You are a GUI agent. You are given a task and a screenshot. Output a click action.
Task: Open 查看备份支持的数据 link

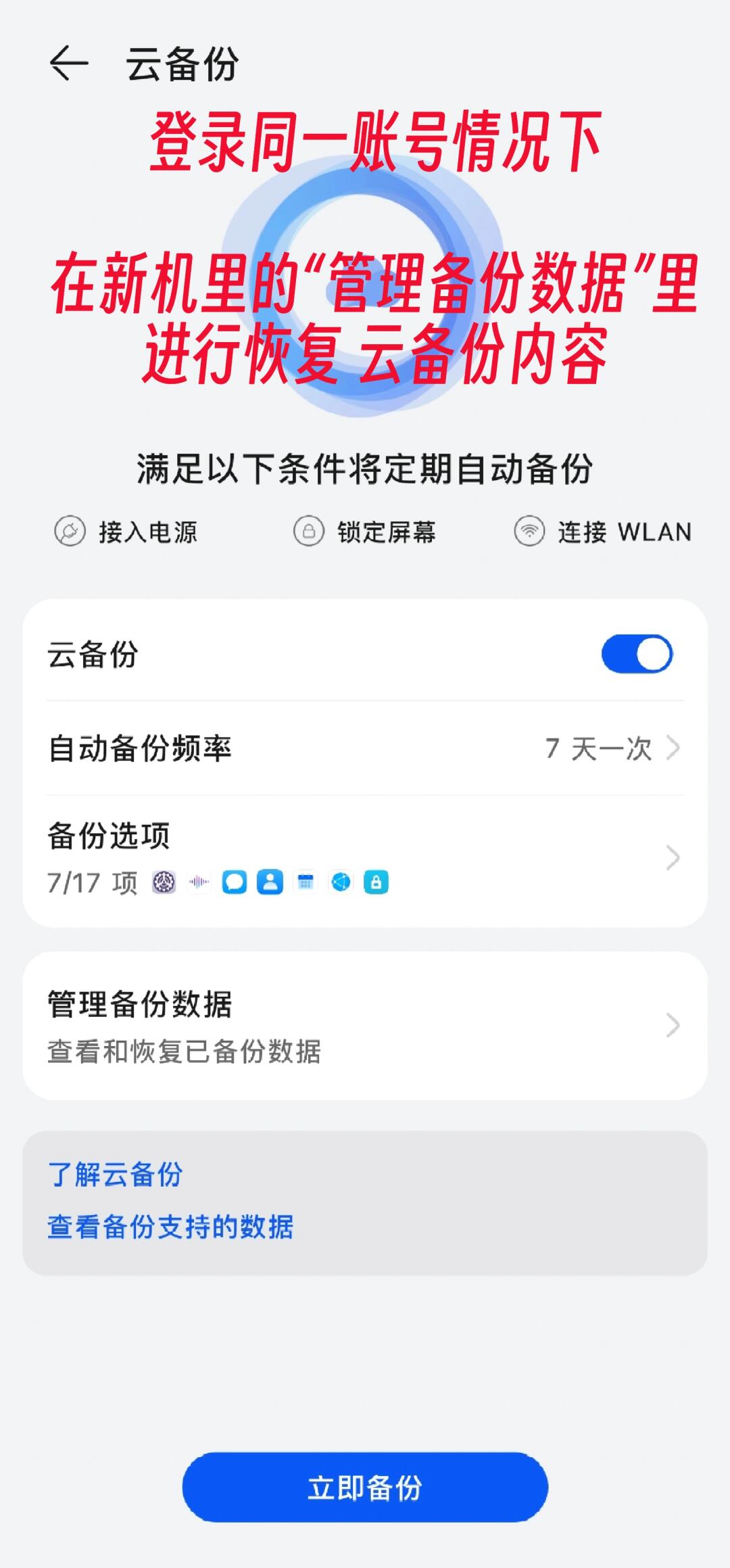[x=170, y=1227]
